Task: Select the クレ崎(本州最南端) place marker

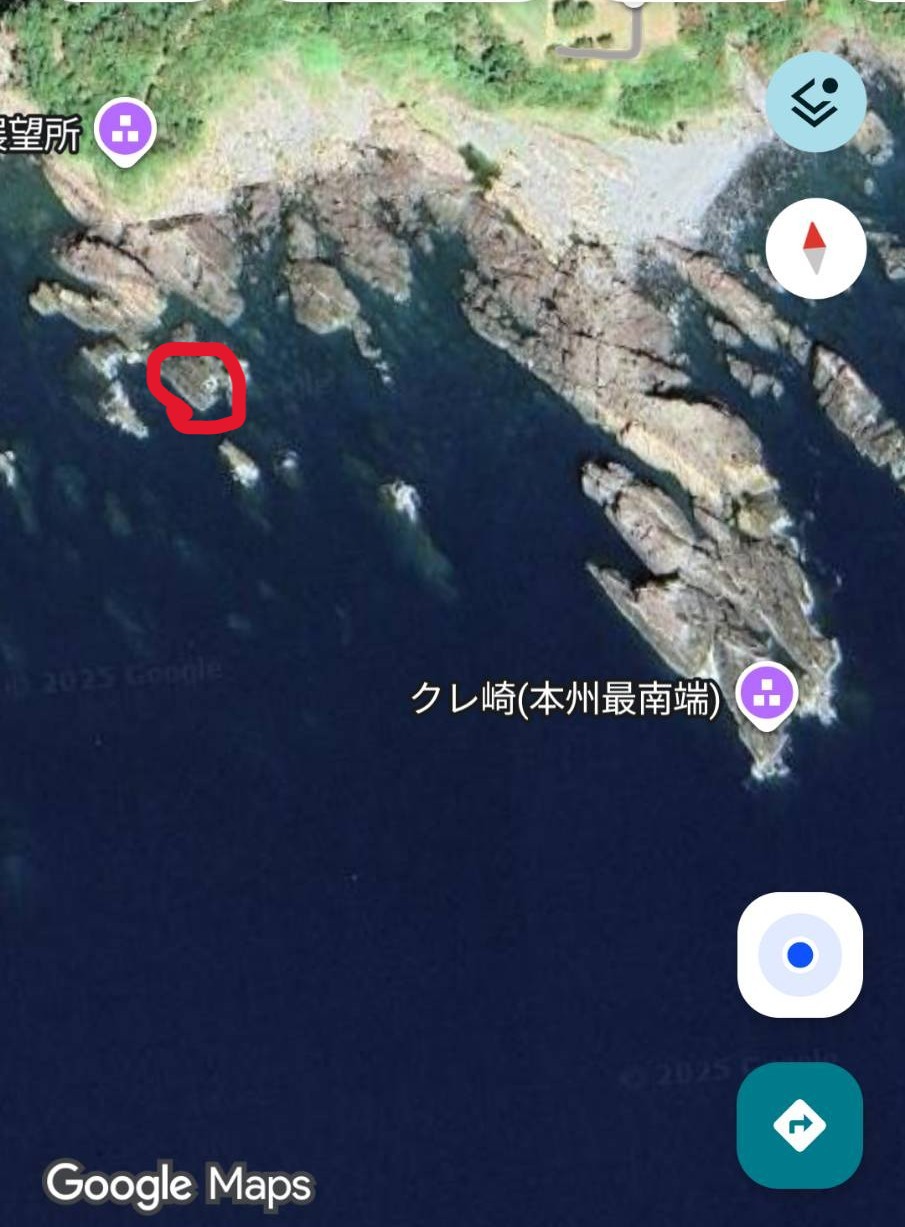Action: [x=767, y=692]
